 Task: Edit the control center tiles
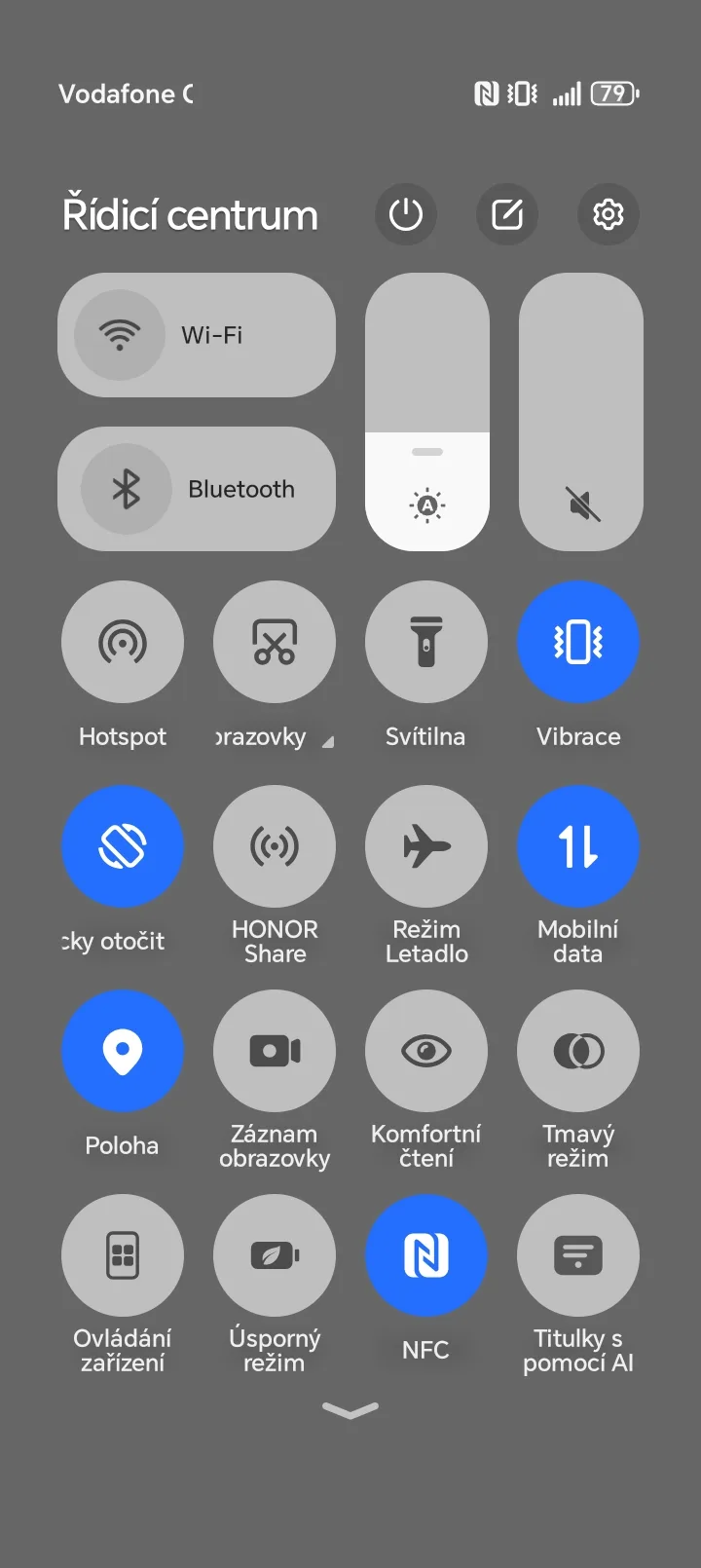tap(507, 214)
